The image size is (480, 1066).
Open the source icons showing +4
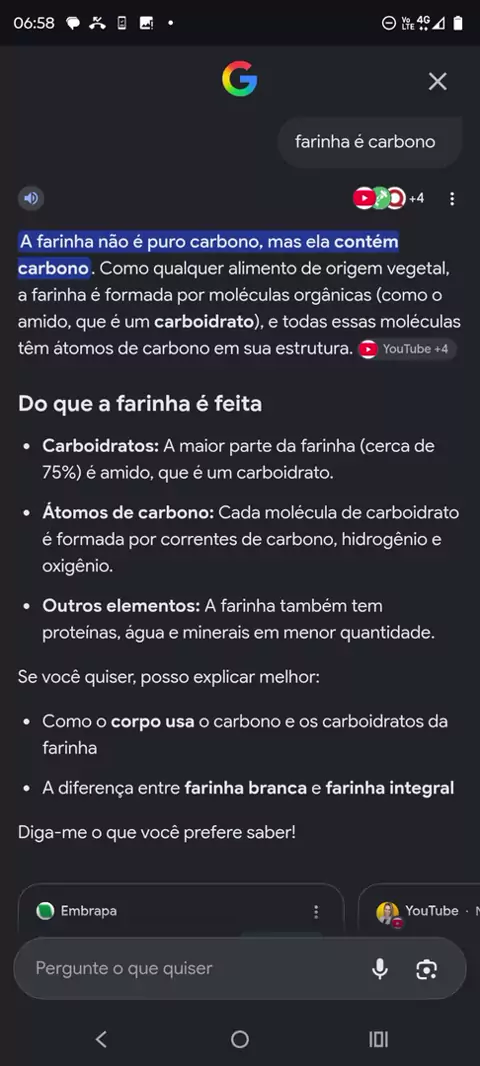coord(389,199)
